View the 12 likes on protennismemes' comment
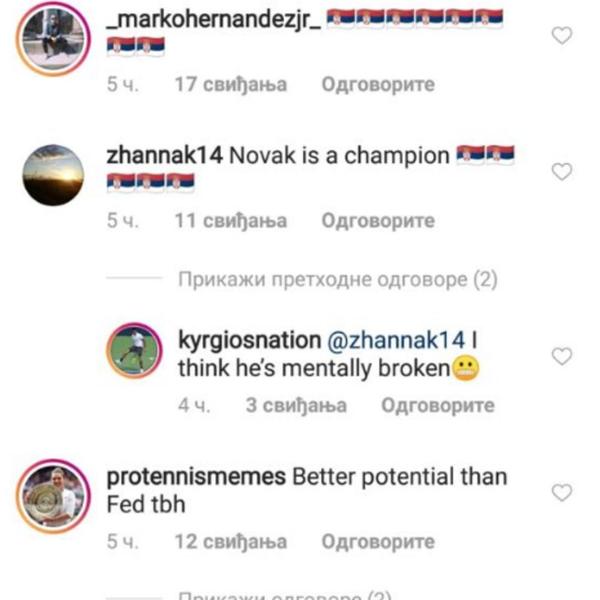The height and width of the screenshot is (600, 600). tap(230, 542)
